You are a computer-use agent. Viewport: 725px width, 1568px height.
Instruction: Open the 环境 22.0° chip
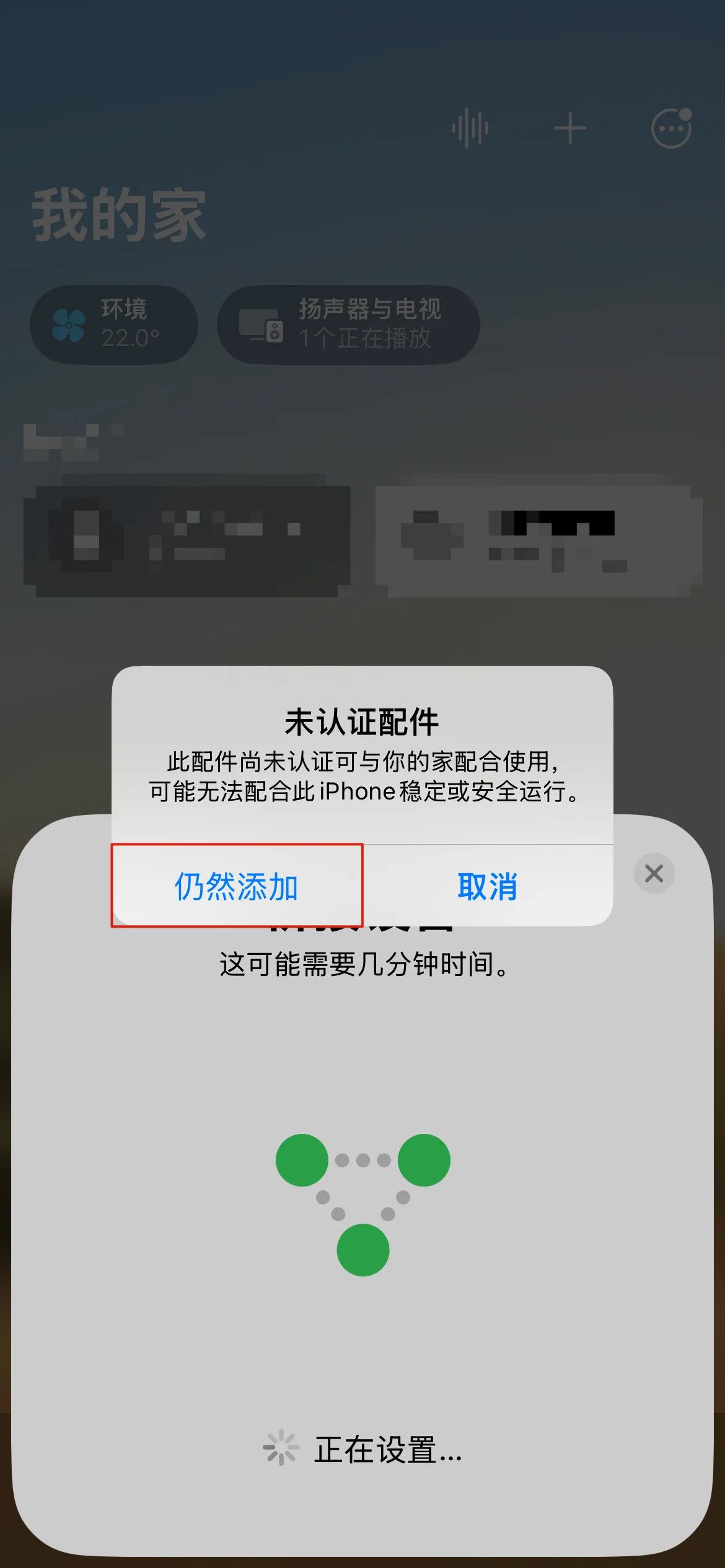point(114,324)
